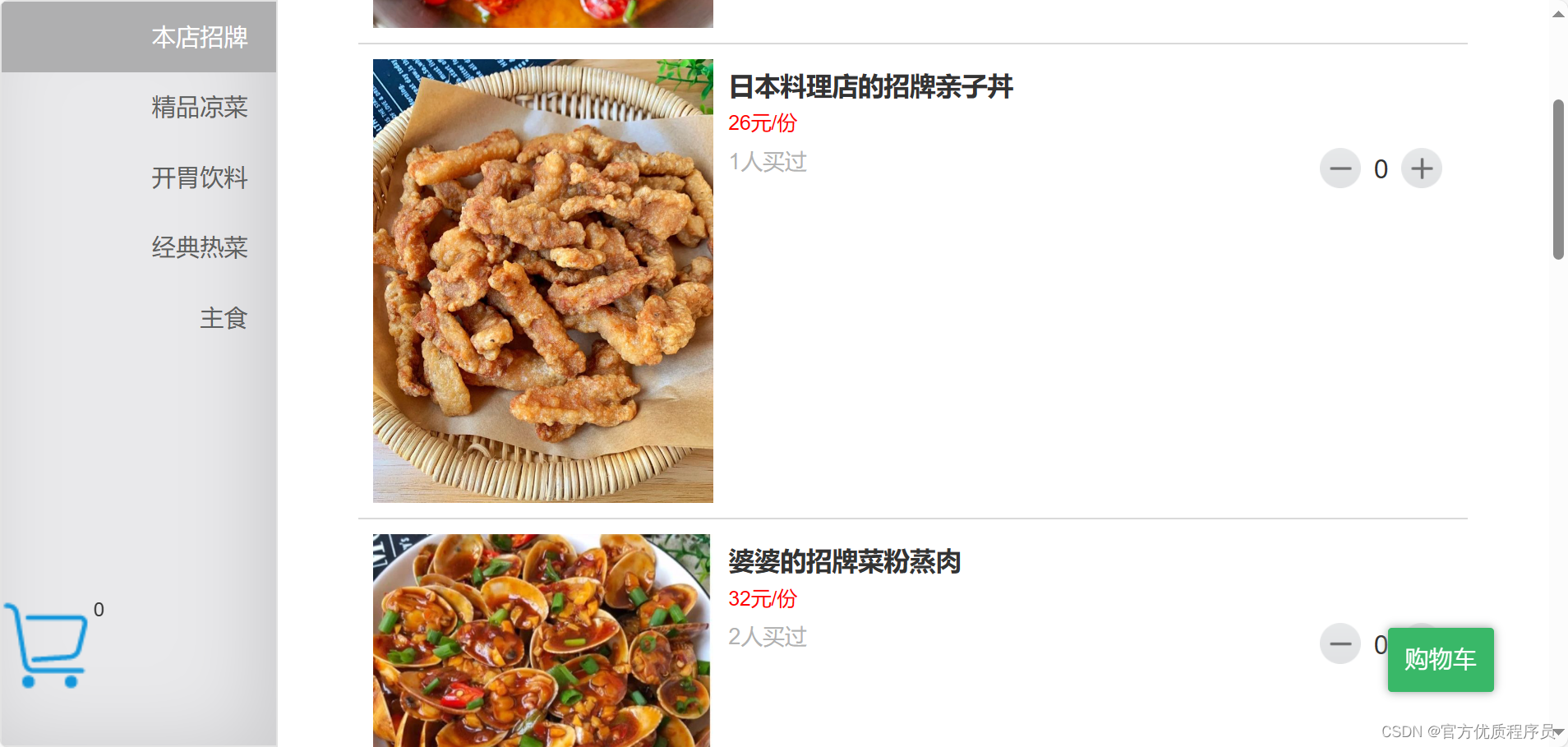This screenshot has height=747, width=1568.
Task: Open the 开胃饮料 category
Action: (x=199, y=178)
